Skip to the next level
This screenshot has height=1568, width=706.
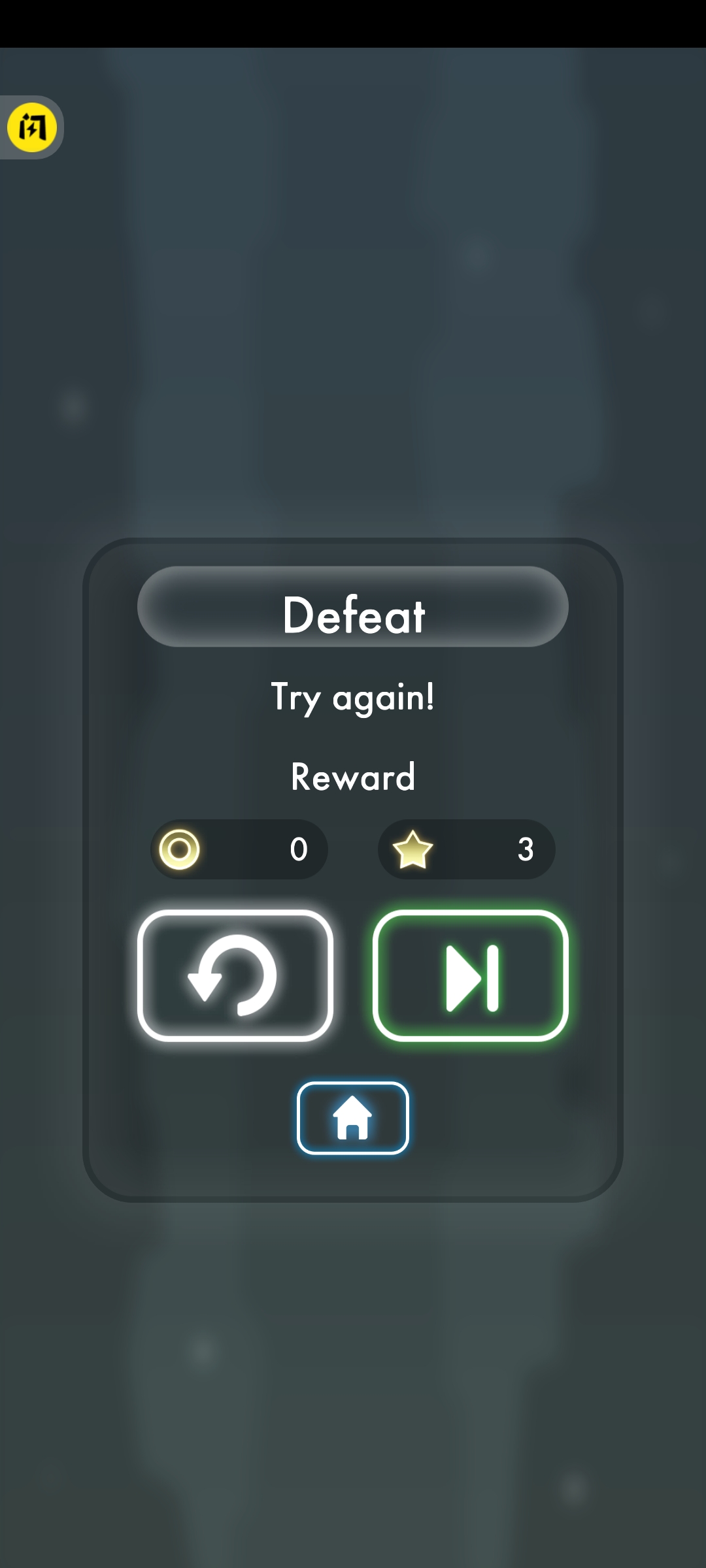point(471,975)
